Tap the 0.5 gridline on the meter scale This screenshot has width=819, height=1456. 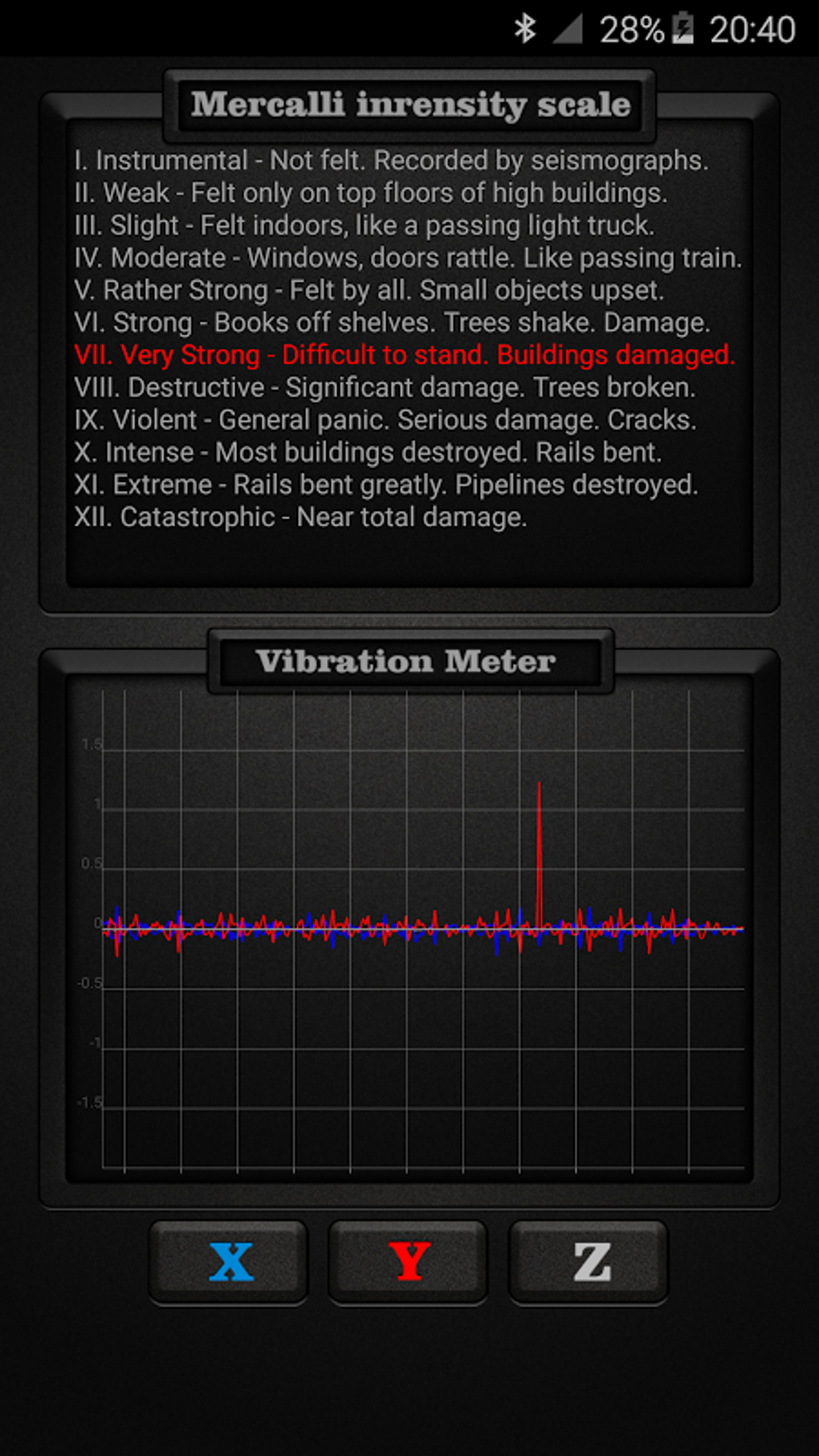pyautogui.click(x=92, y=863)
